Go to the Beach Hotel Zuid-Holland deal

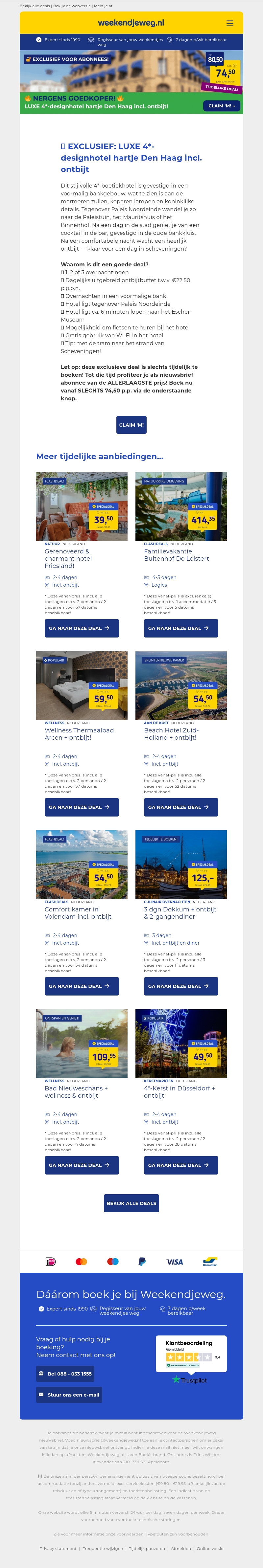pyautogui.click(x=181, y=807)
